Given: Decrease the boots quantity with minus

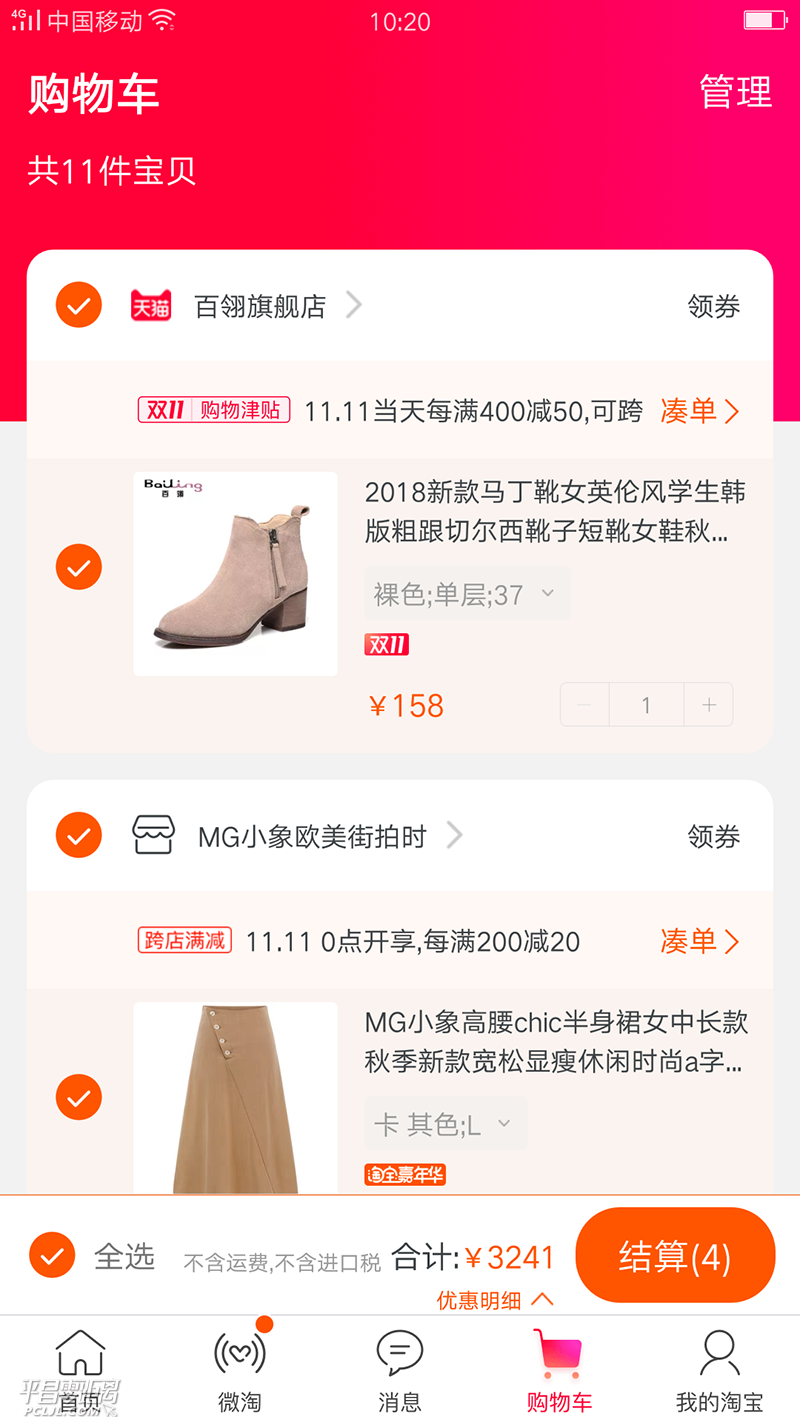Looking at the screenshot, I should (585, 705).
